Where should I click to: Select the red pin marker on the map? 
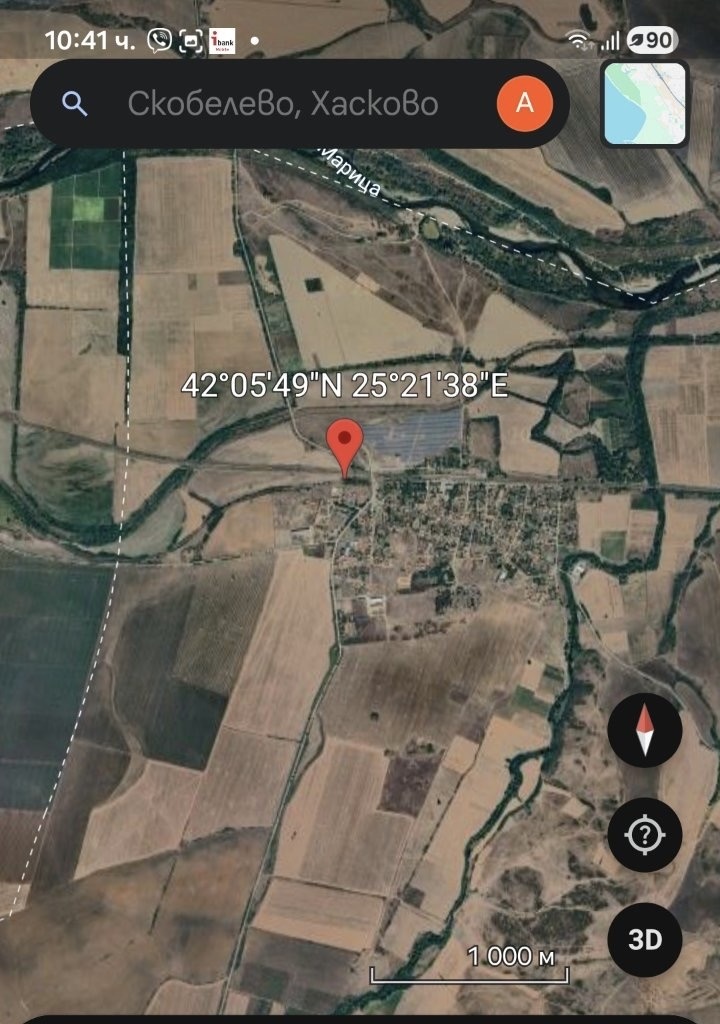(345, 440)
